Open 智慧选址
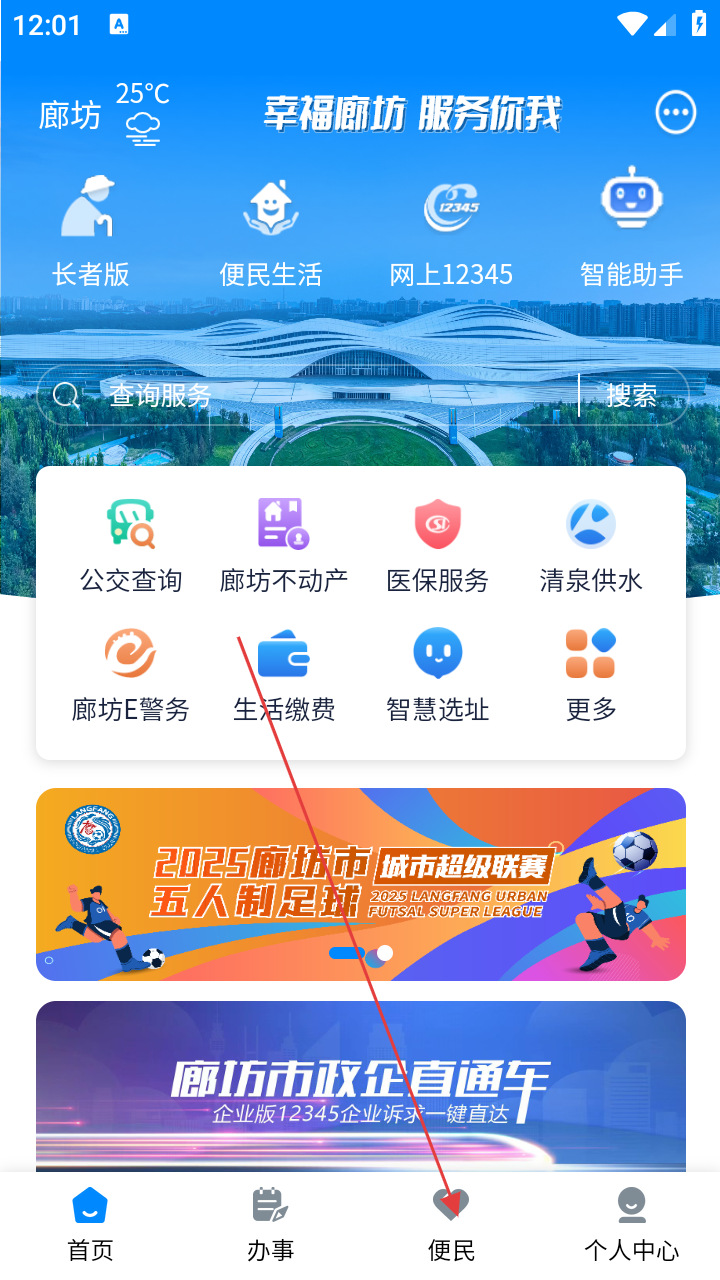Viewport: 720px width, 1280px height. point(437,675)
